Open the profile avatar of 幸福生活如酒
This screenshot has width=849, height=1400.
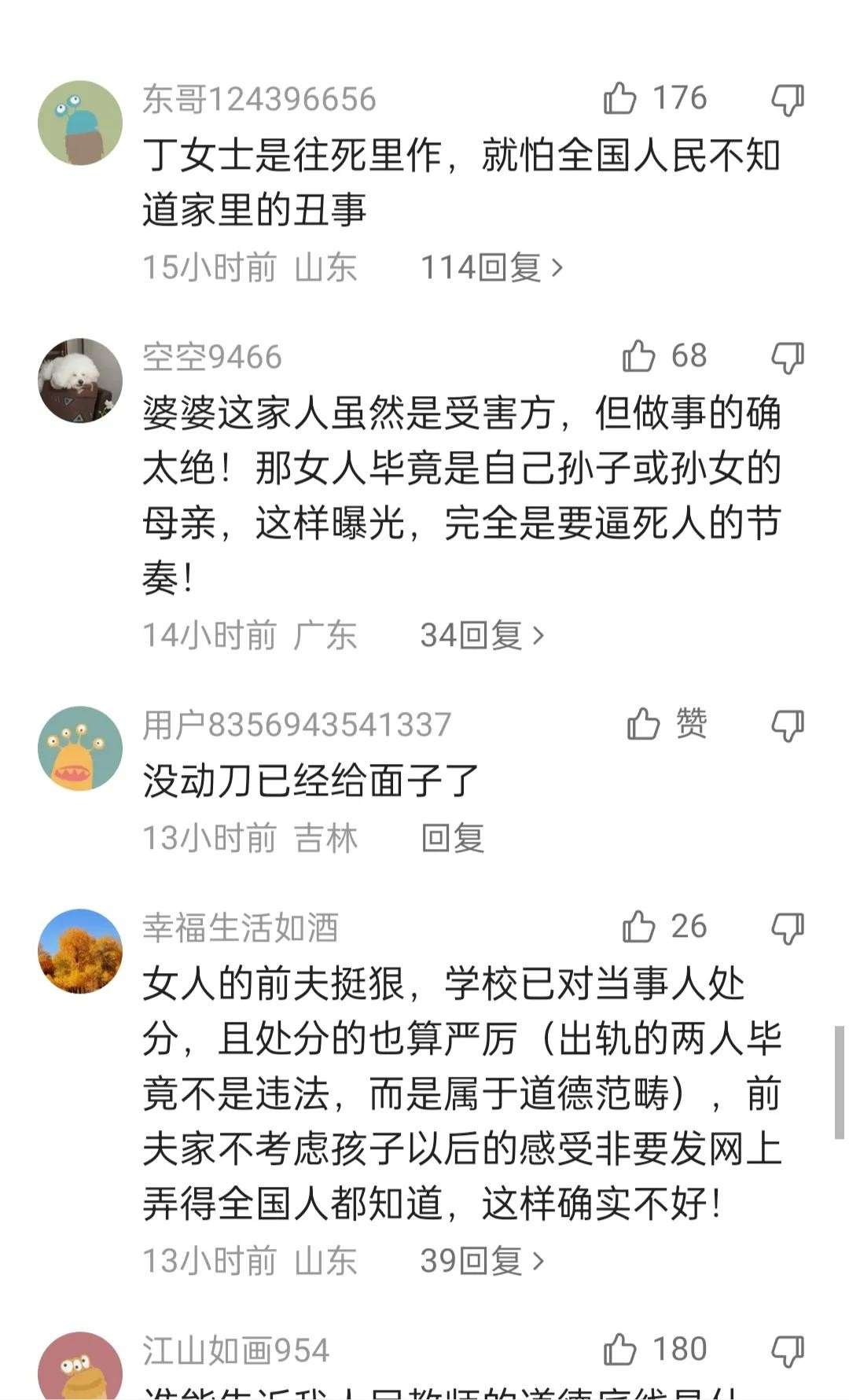80,951
